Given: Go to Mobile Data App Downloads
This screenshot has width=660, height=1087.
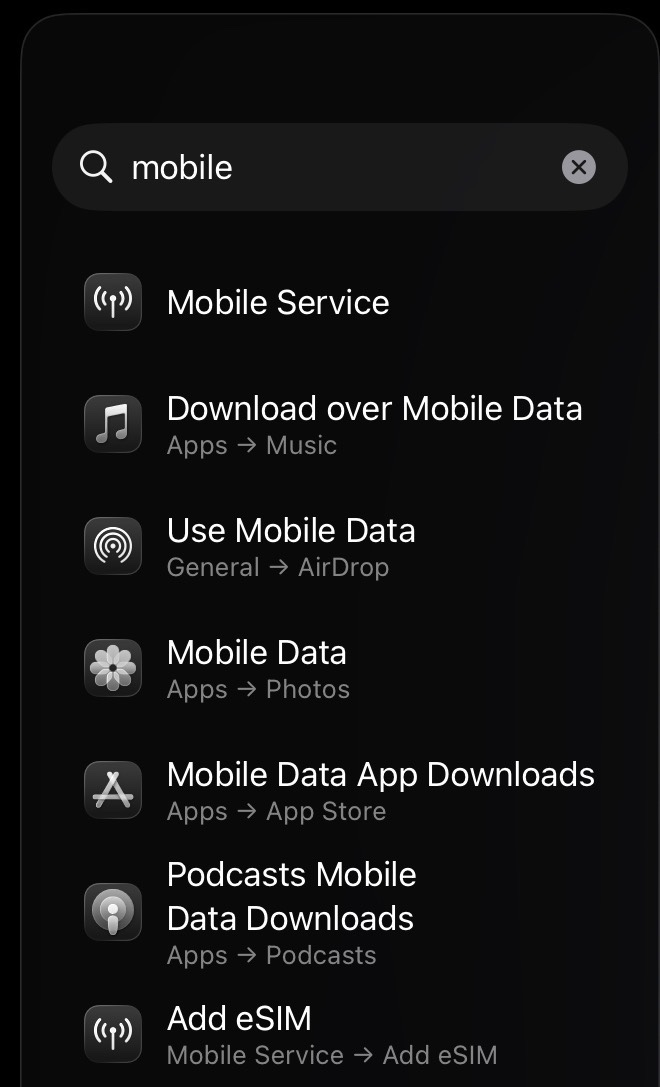Looking at the screenshot, I should [x=380, y=790].
